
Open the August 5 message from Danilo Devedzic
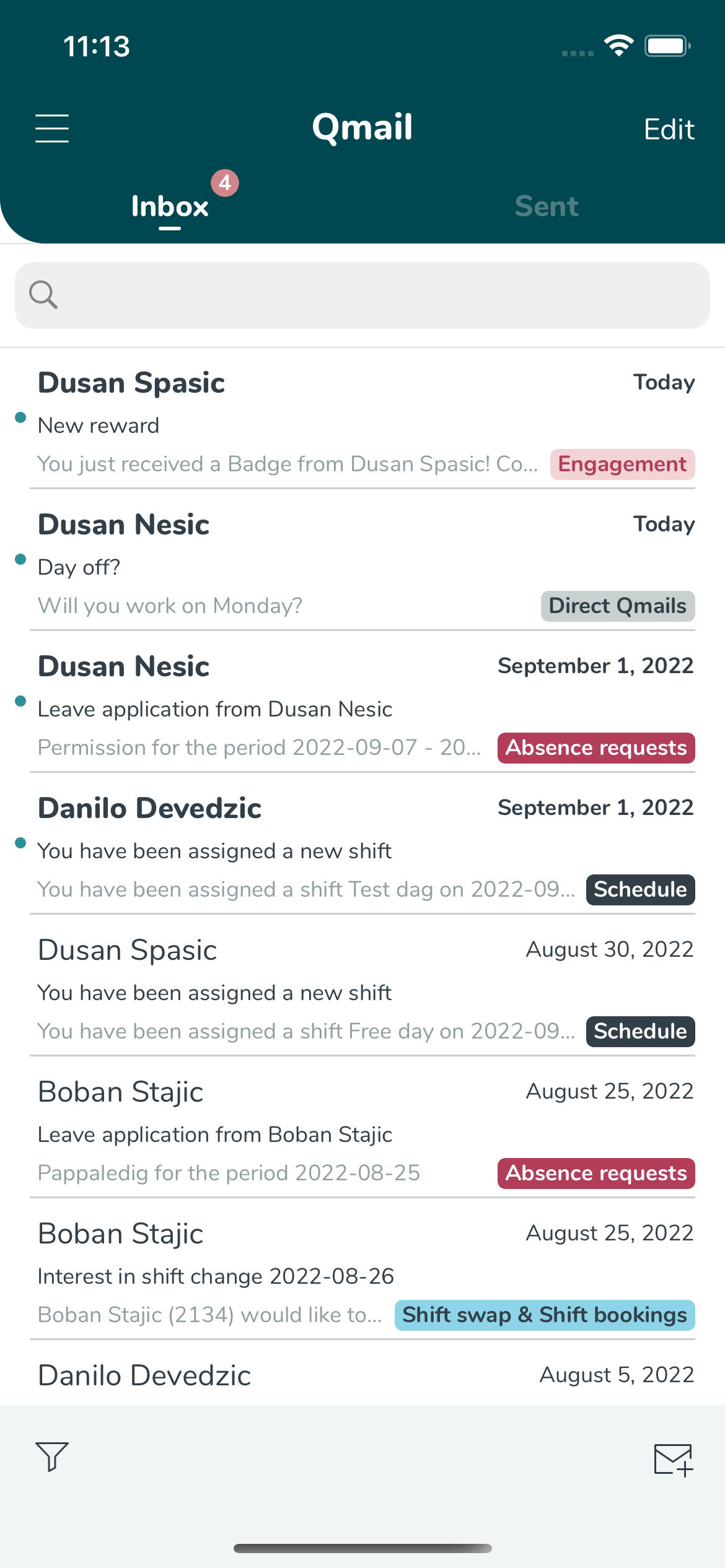(362, 1374)
